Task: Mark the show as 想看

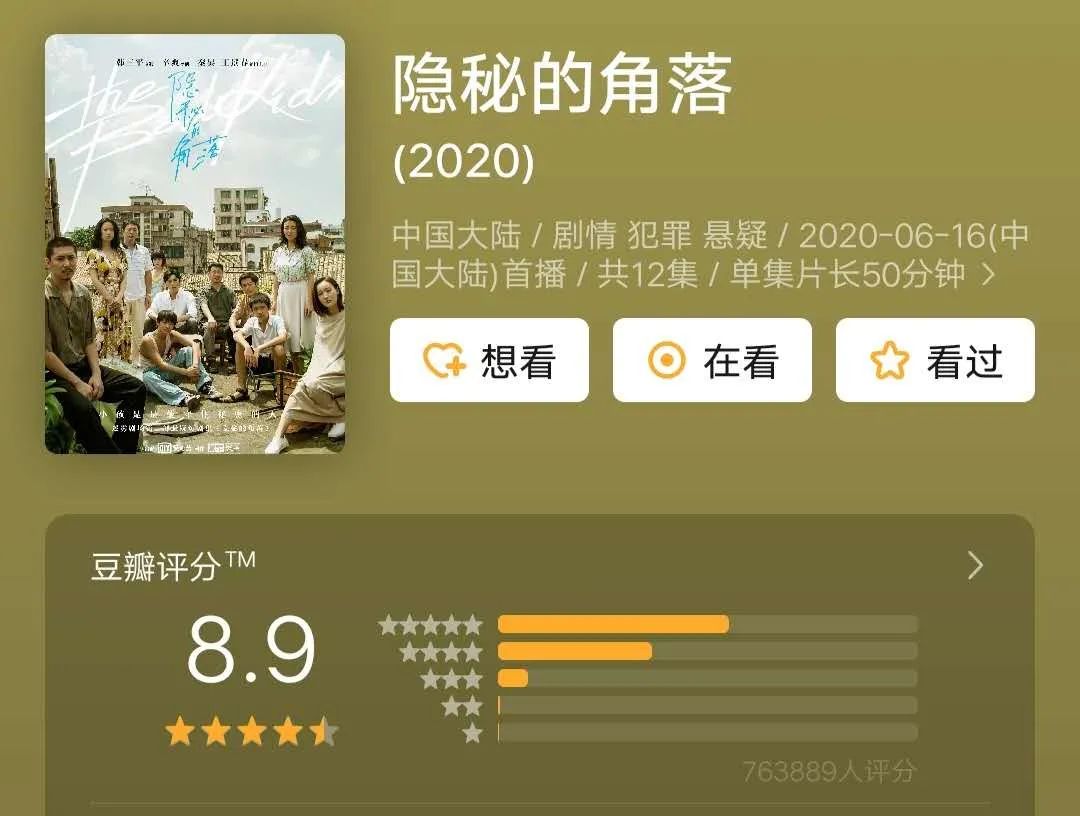Action: click(489, 360)
